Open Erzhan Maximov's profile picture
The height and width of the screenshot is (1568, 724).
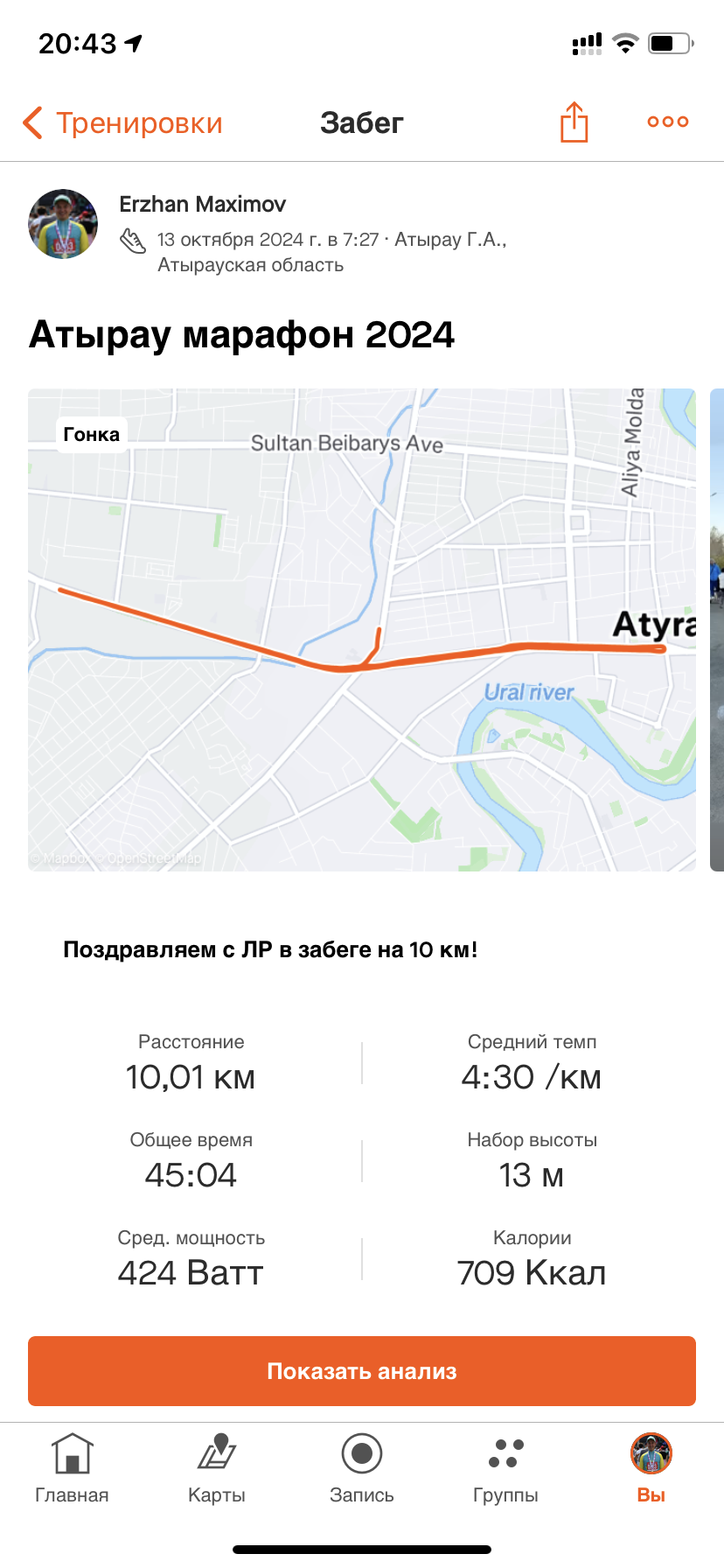click(x=63, y=224)
